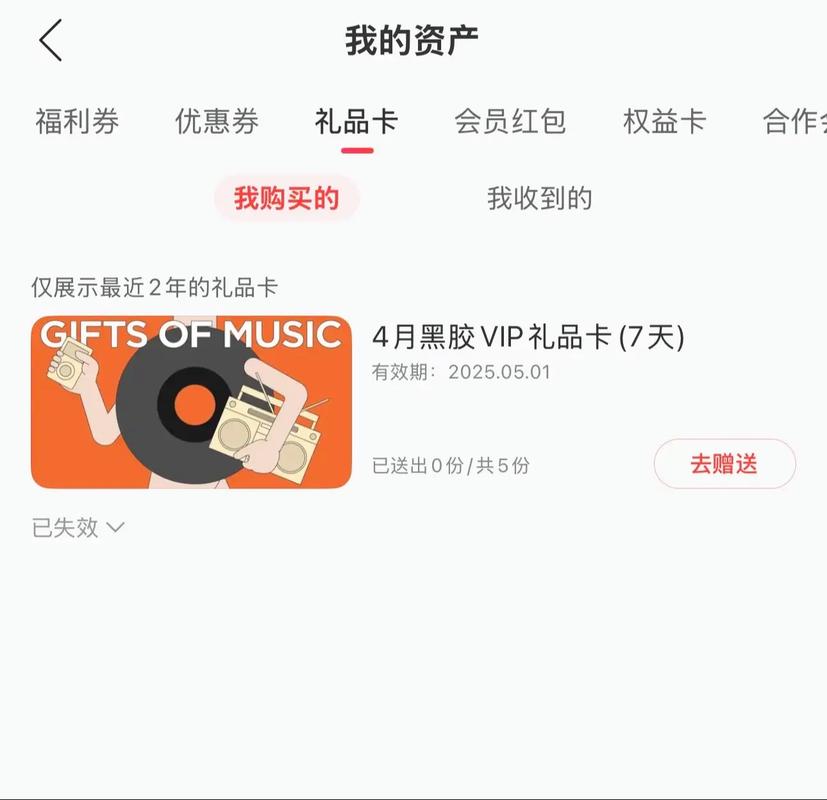Screen dimensions: 827x800
Task: Expand the 已失效 section
Action: coord(78,527)
